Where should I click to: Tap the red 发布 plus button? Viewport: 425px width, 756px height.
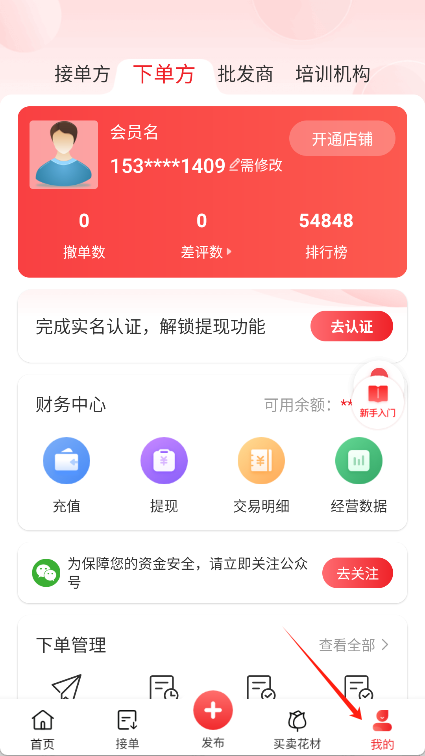(213, 711)
